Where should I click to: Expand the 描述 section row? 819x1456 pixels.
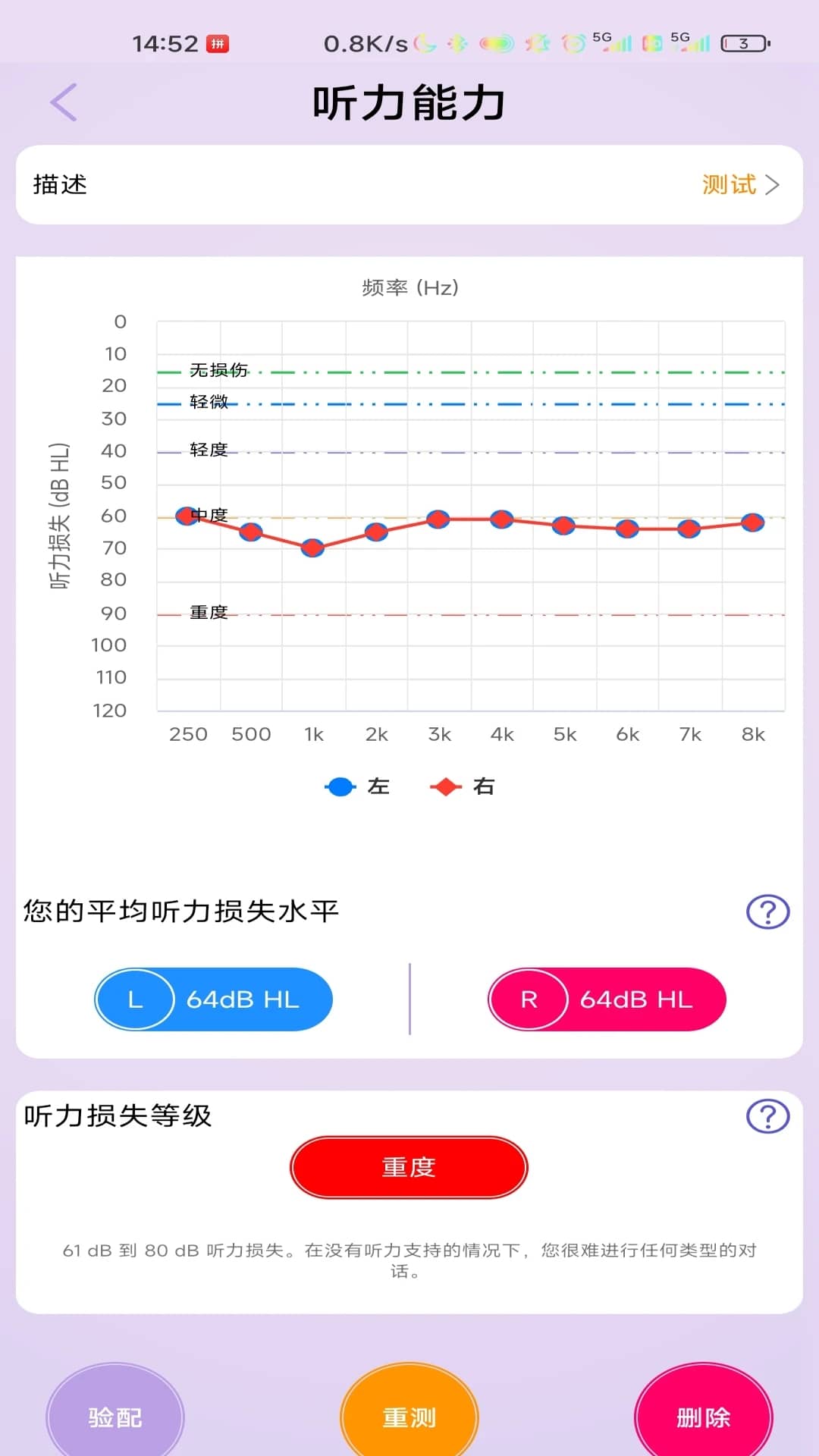coord(409,184)
